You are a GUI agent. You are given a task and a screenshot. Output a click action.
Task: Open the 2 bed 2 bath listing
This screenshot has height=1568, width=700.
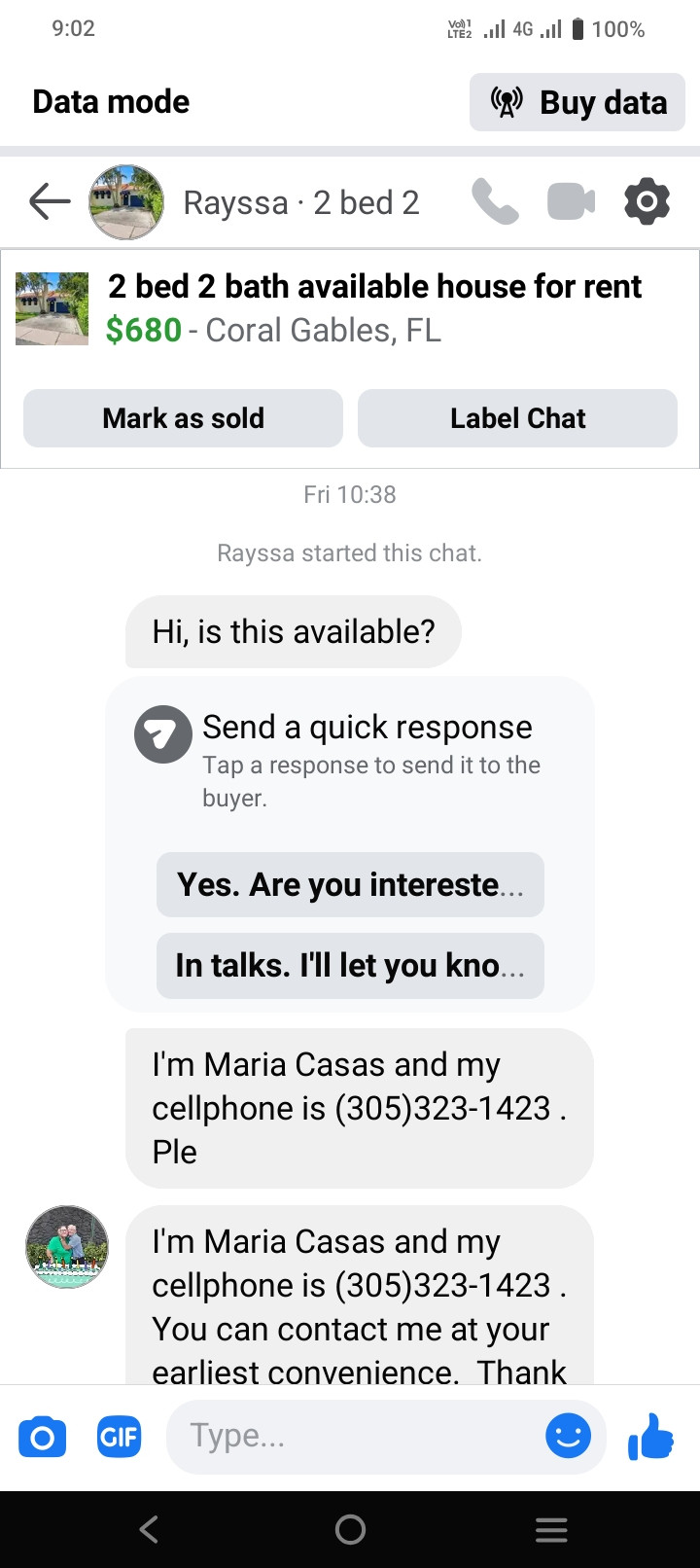[x=374, y=307]
